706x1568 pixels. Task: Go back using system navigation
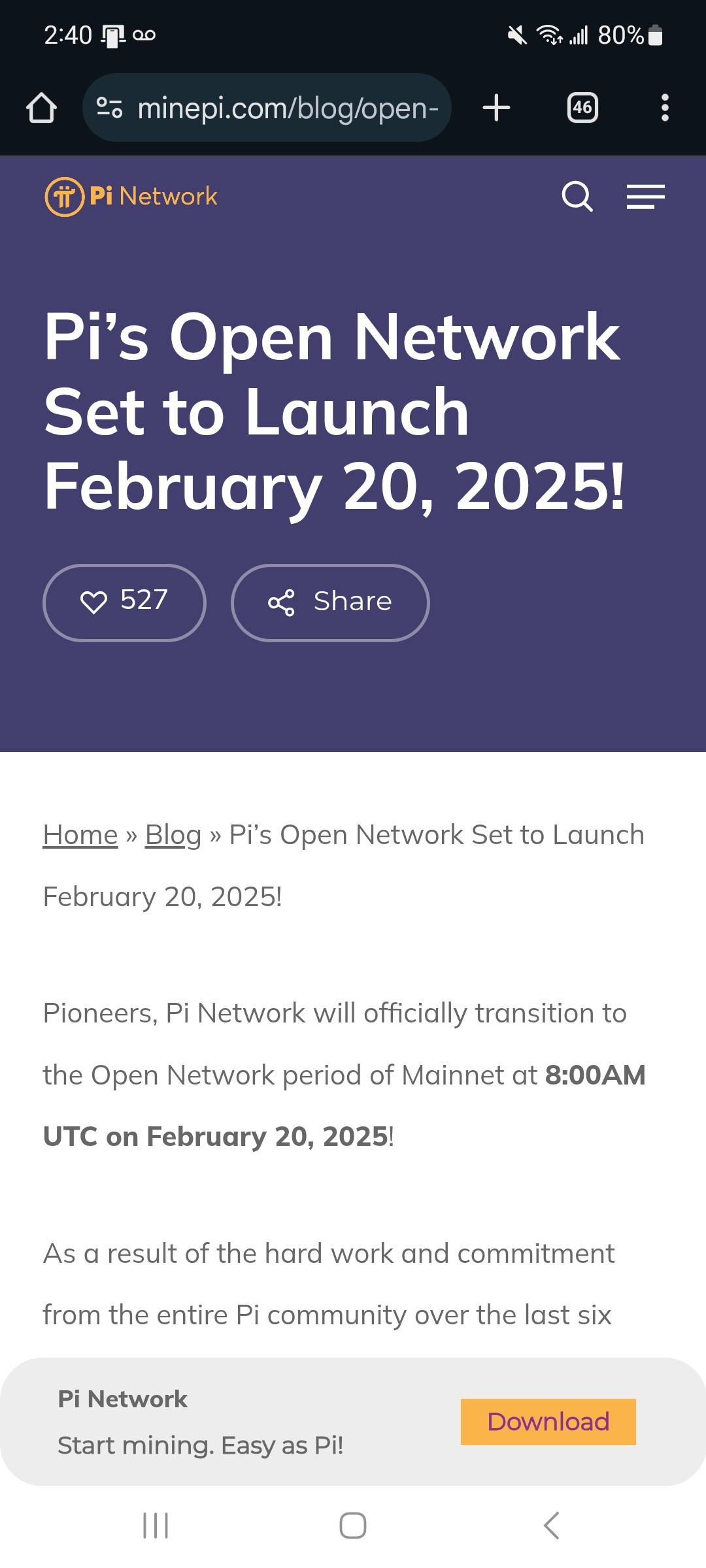click(x=551, y=1526)
